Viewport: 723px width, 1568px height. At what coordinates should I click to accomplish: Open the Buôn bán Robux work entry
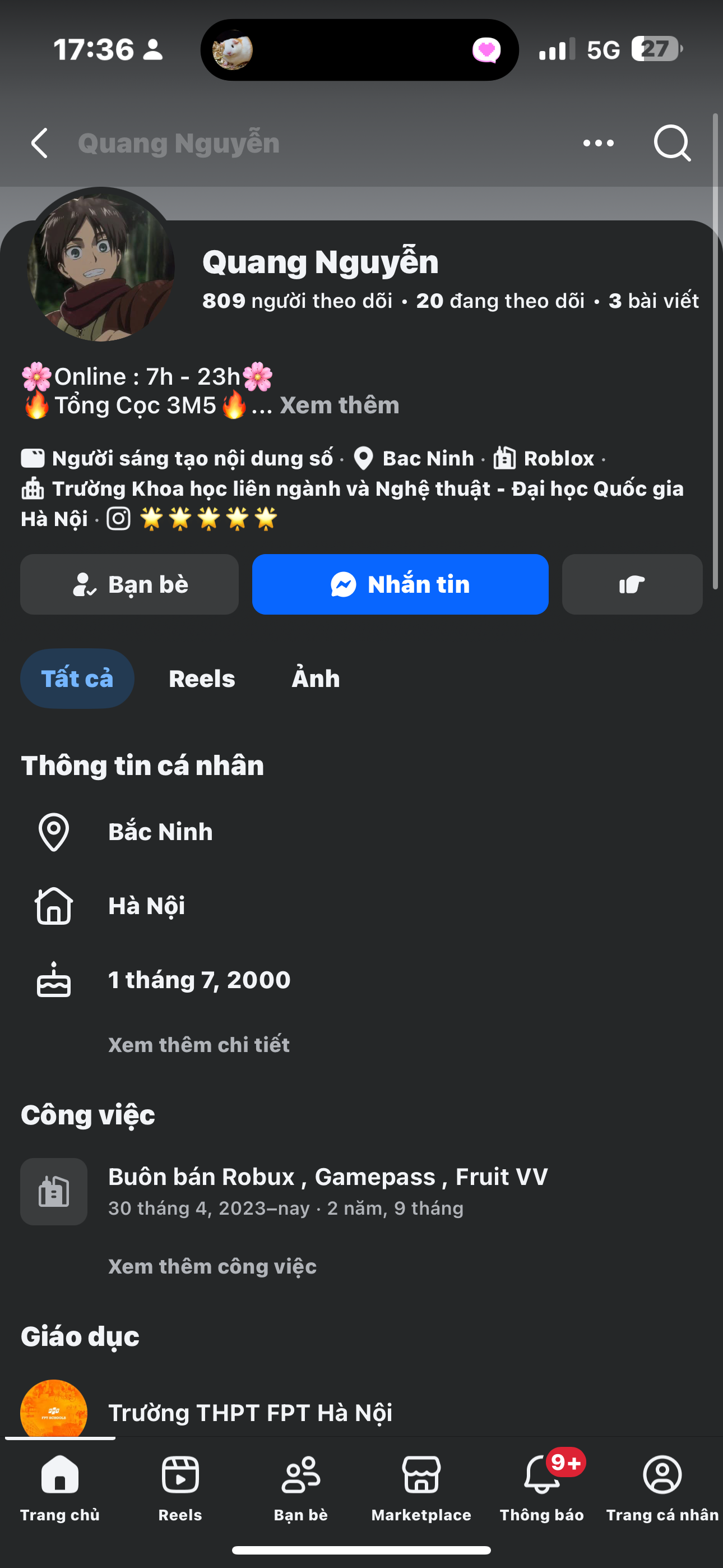pyautogui.click(x=327, y=1177)
